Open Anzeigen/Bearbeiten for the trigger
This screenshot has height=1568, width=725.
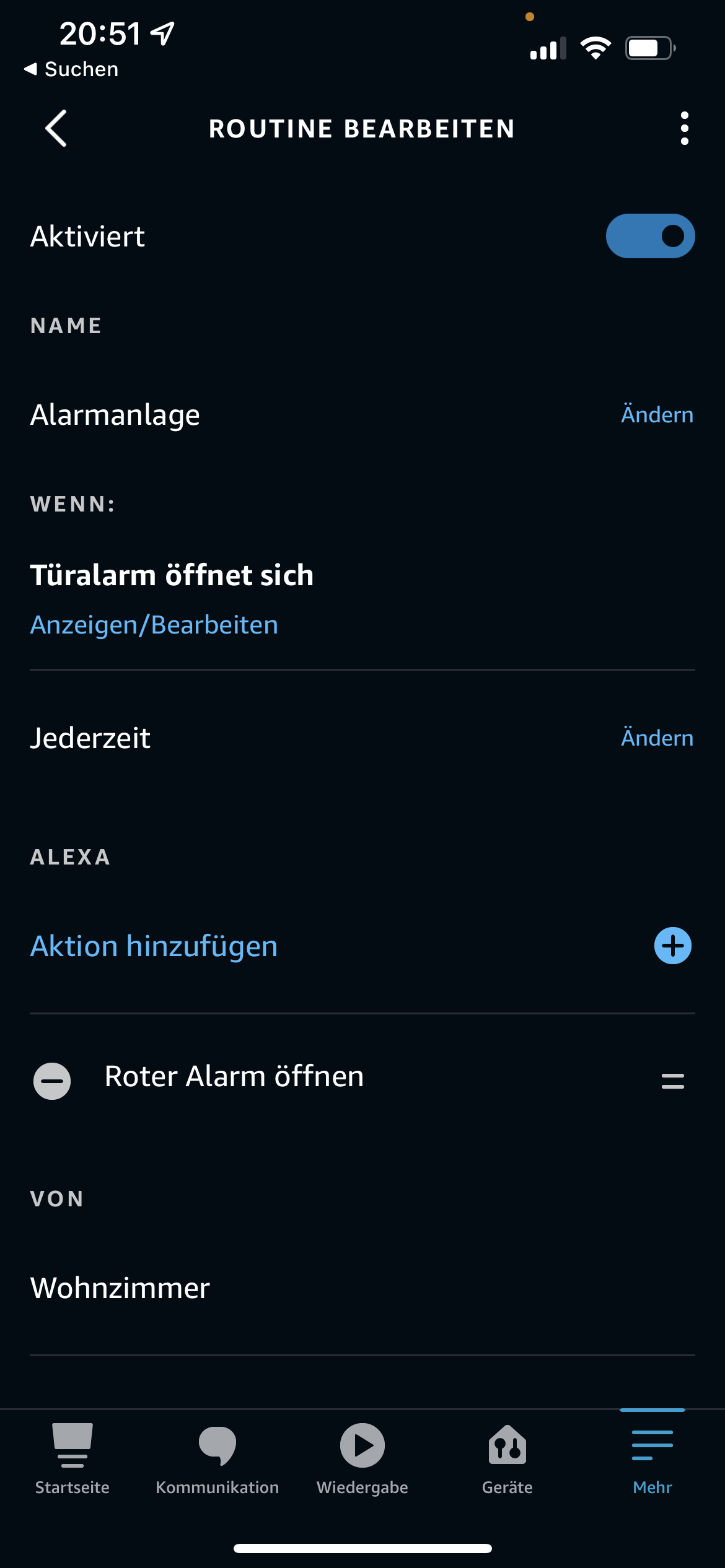[x=154, y=625]
